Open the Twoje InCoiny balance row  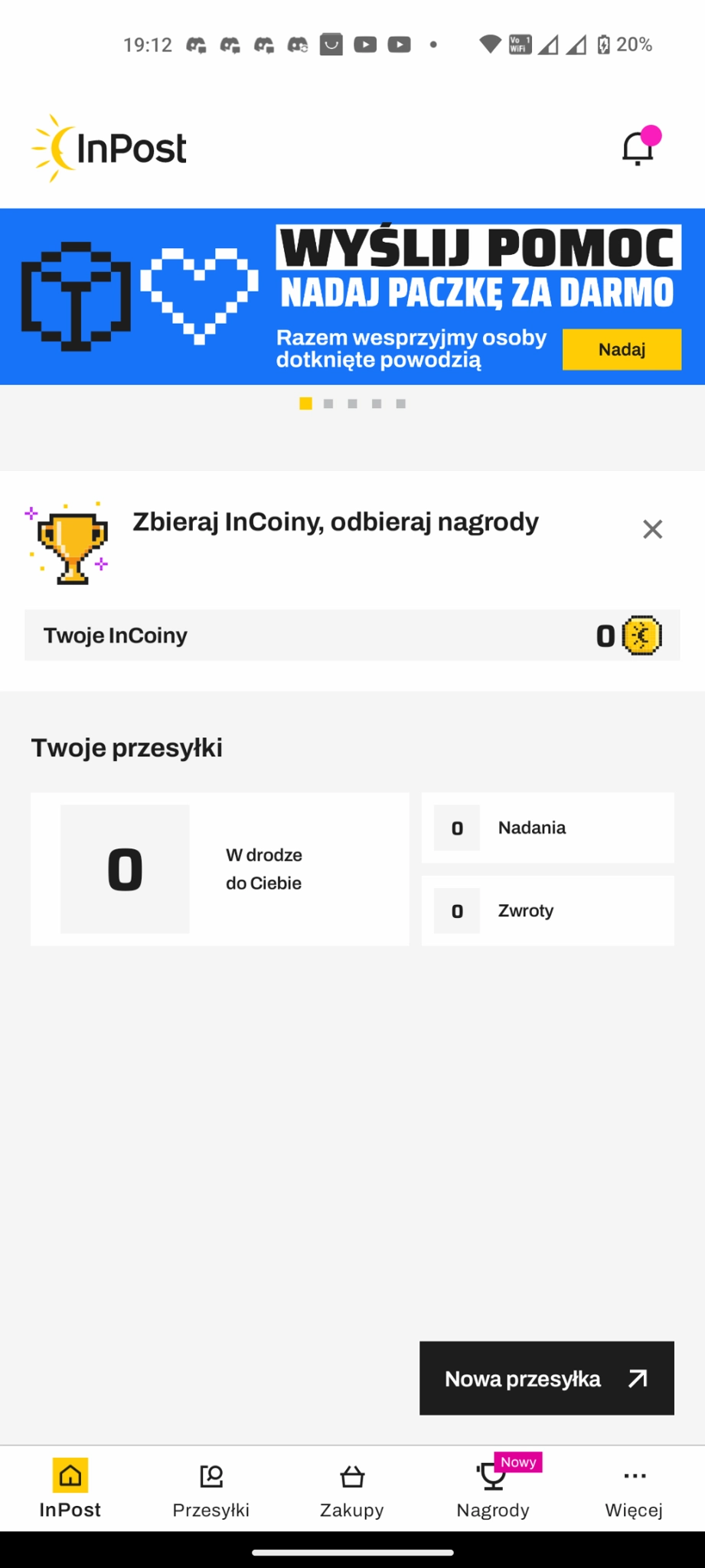pos(352,635)
